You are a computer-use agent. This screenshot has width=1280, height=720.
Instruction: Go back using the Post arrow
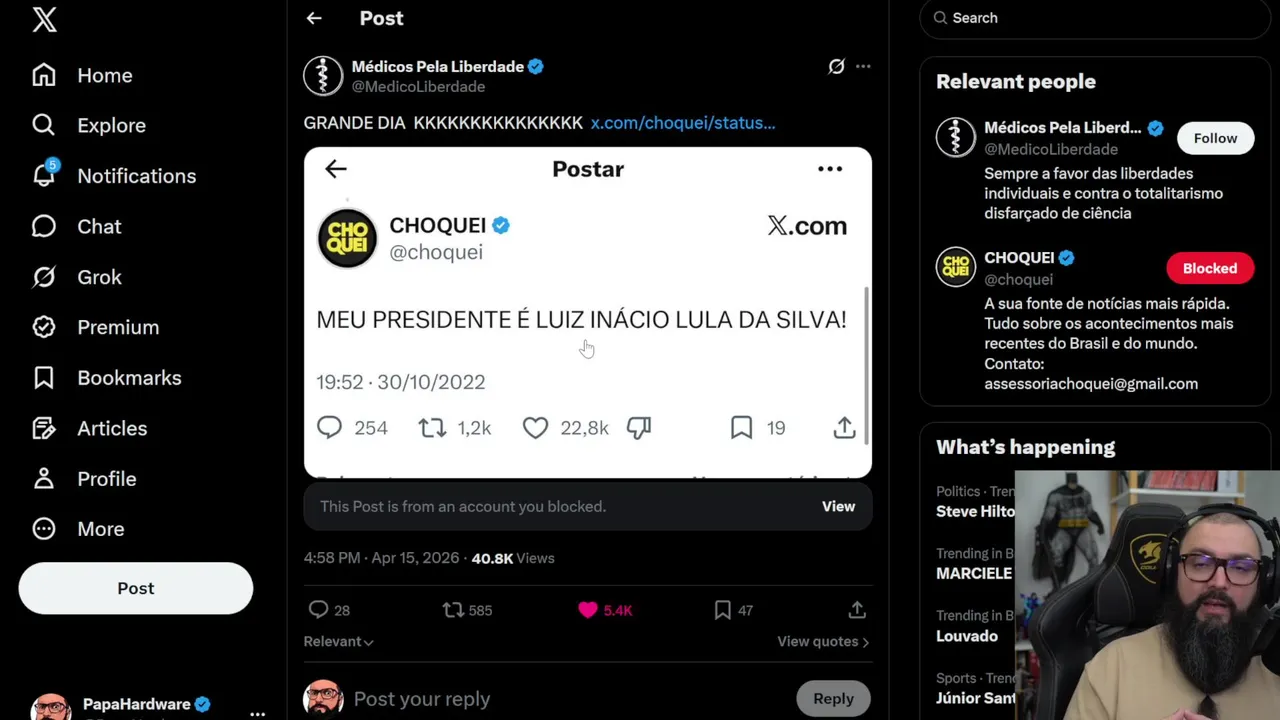click(x=314, y=18)
